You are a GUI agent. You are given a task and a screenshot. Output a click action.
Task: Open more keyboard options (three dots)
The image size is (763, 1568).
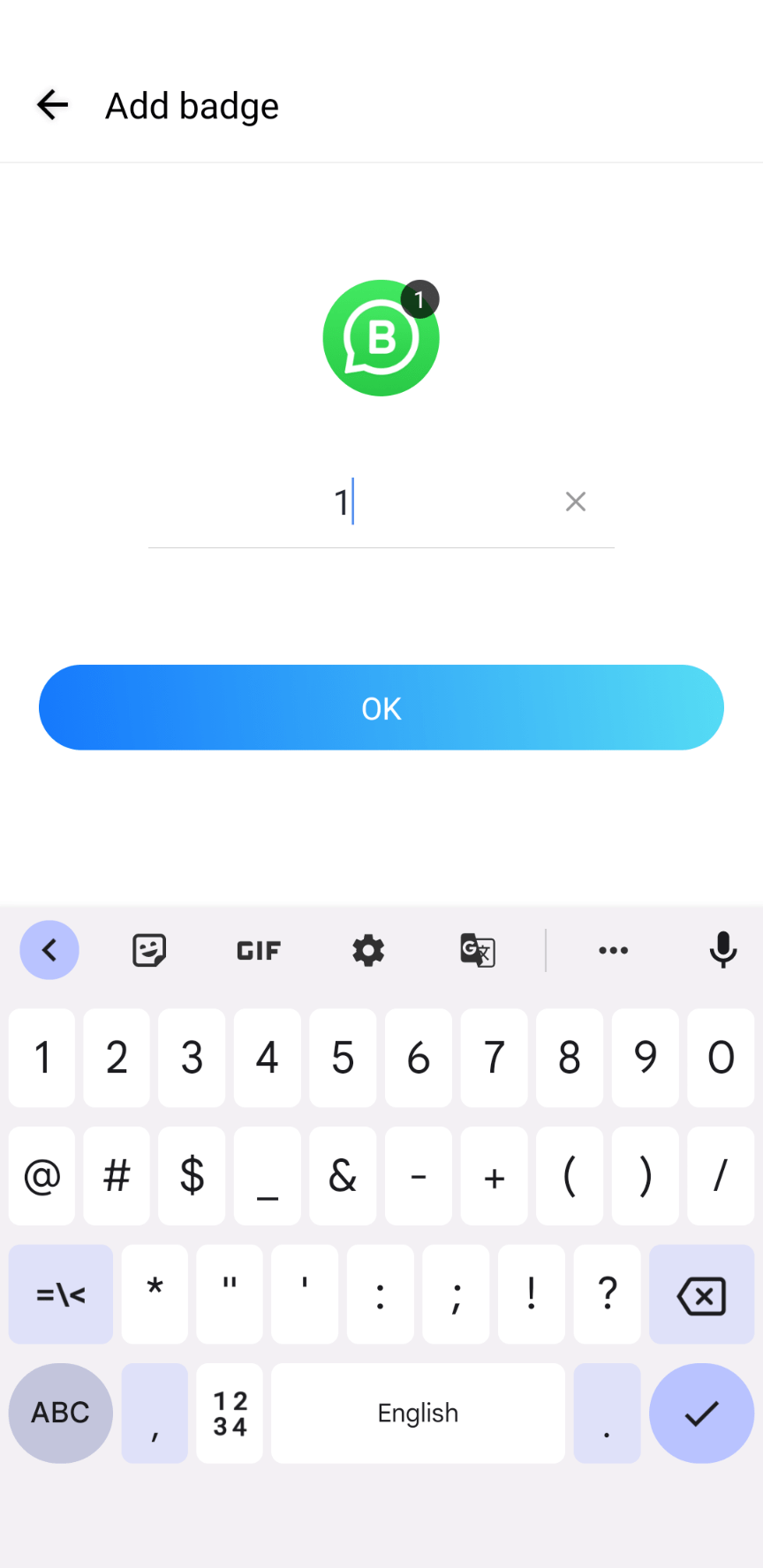(x=614, y=950)
